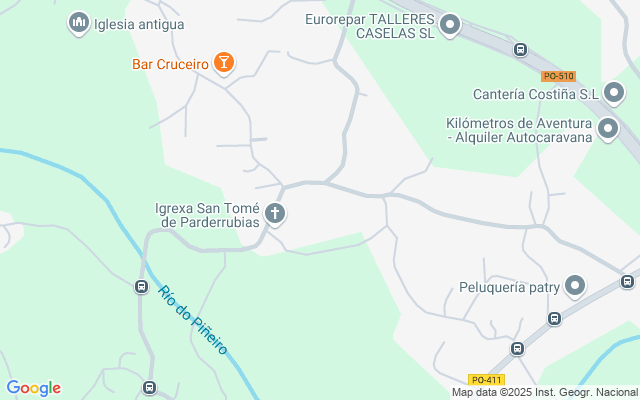640x400 pixels.
Task: Open the Cantería Costiña S.L pin
Action: tap(614, 93)
